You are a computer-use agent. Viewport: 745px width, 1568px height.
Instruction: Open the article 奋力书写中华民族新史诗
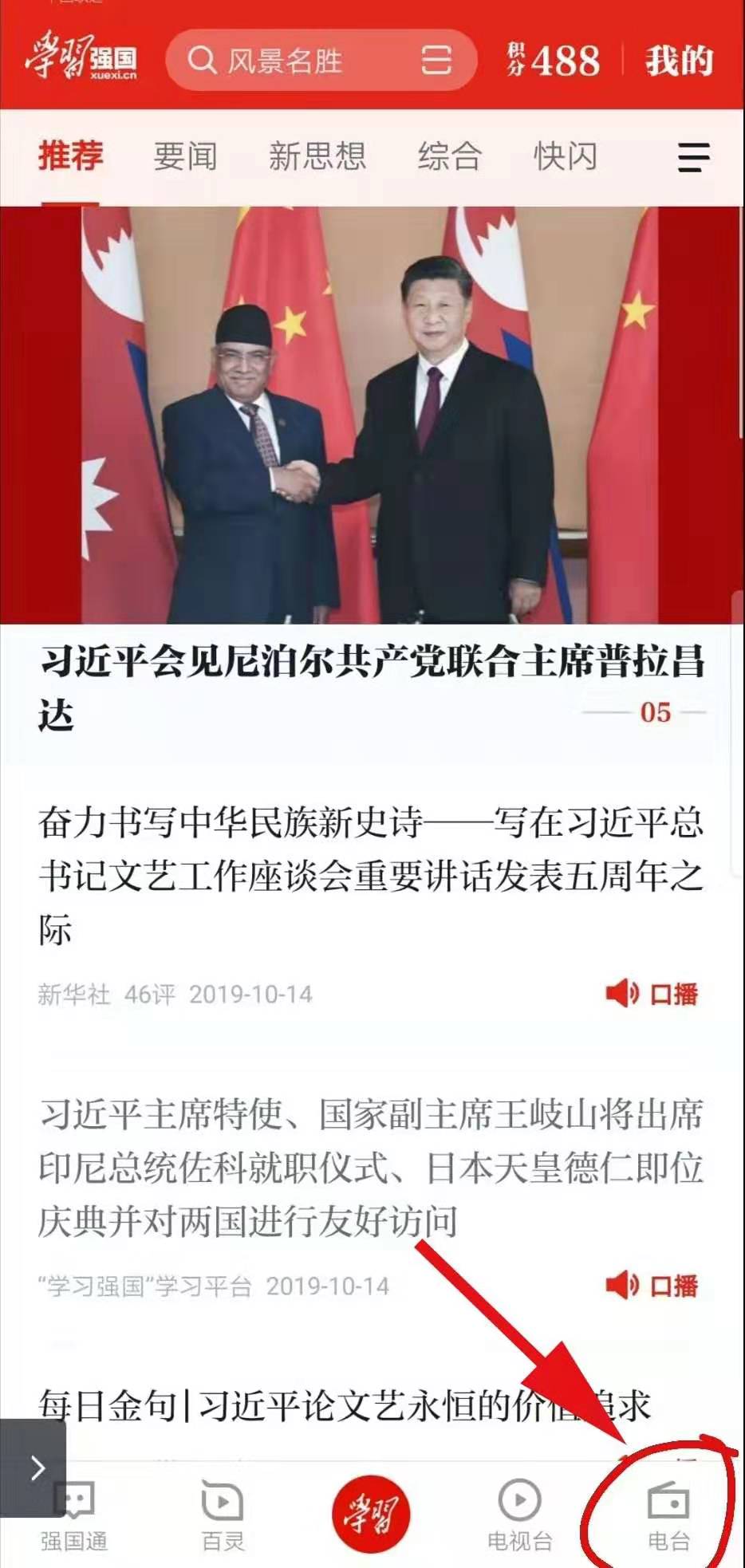pyautogui.click(x=372, y=876)
